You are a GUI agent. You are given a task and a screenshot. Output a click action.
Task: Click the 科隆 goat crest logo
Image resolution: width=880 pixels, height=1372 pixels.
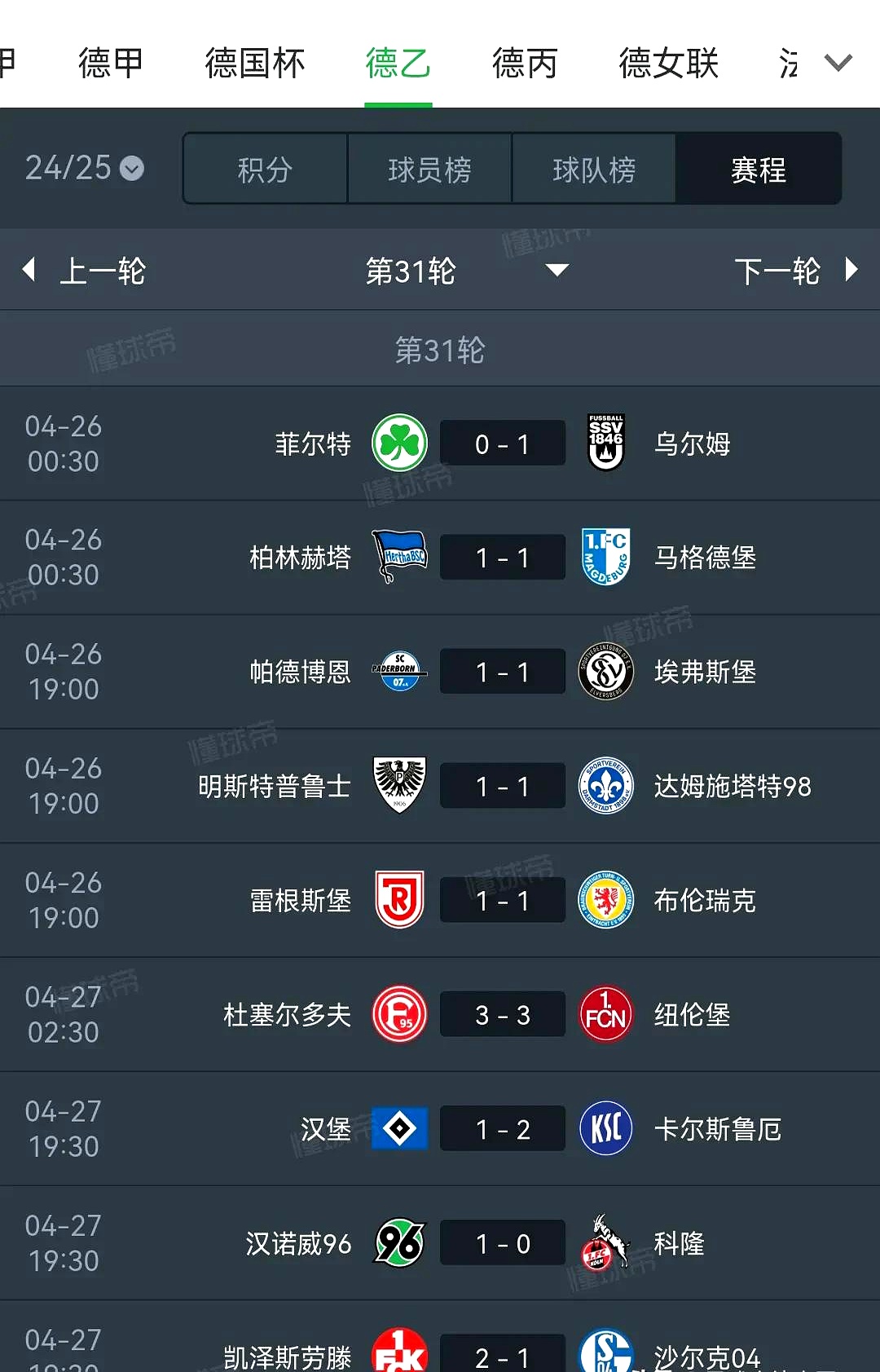[x=605, y=1242]
